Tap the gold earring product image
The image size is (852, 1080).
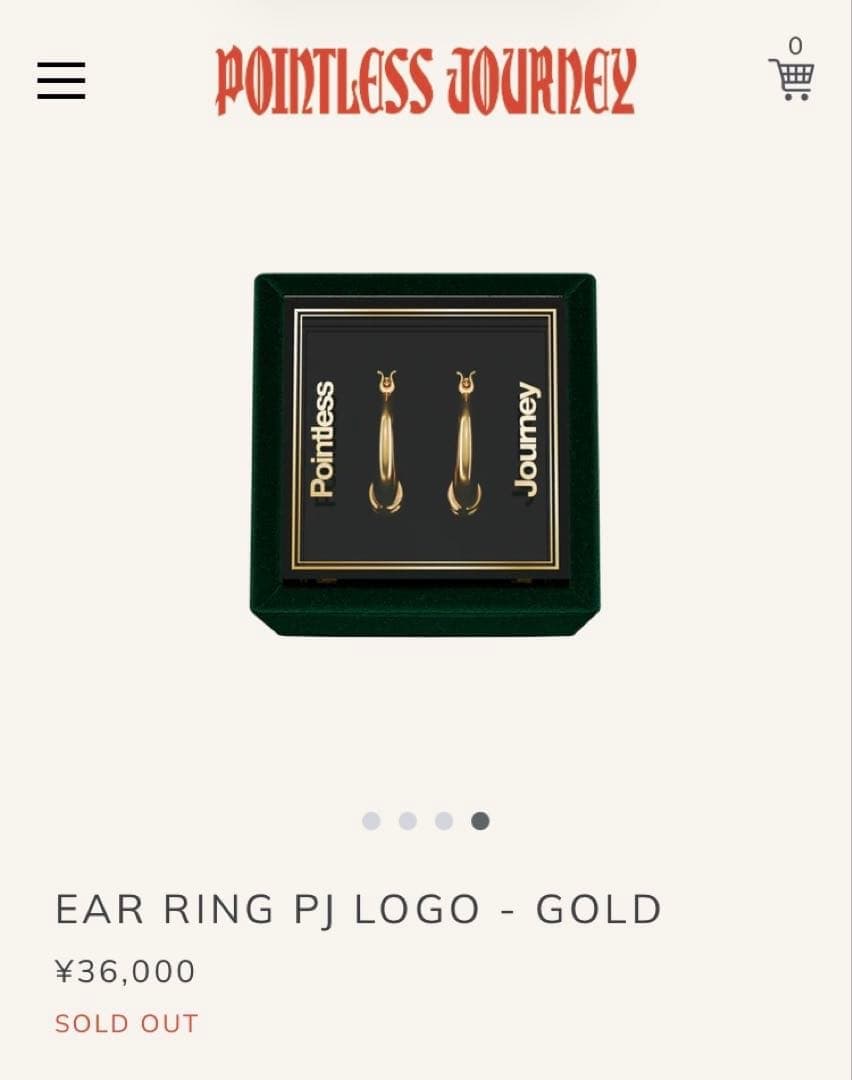[424, 455]
